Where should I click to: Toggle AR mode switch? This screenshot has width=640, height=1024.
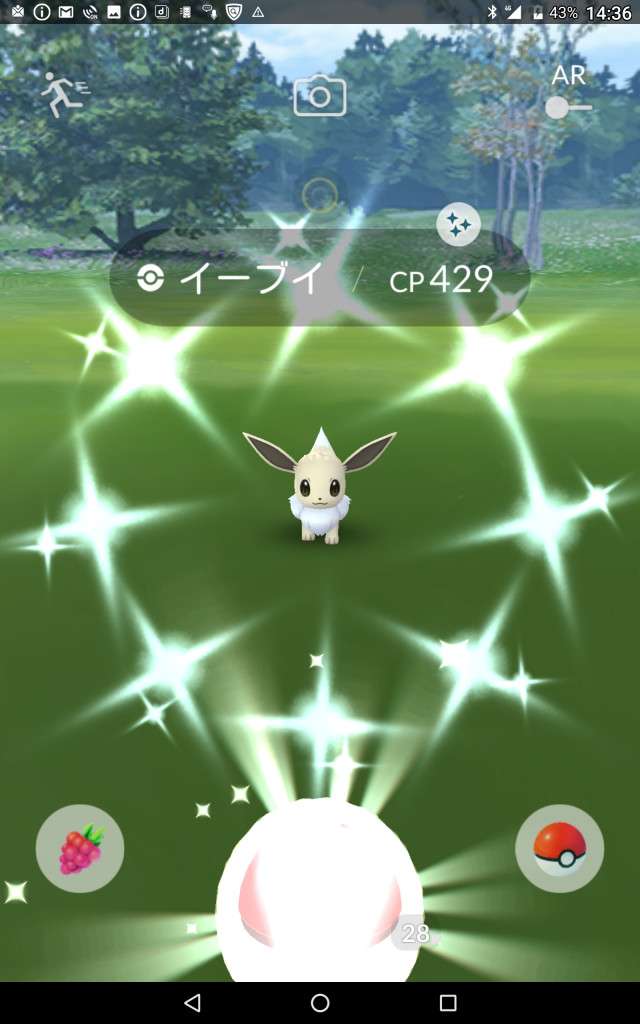click(x=568, y=106)
